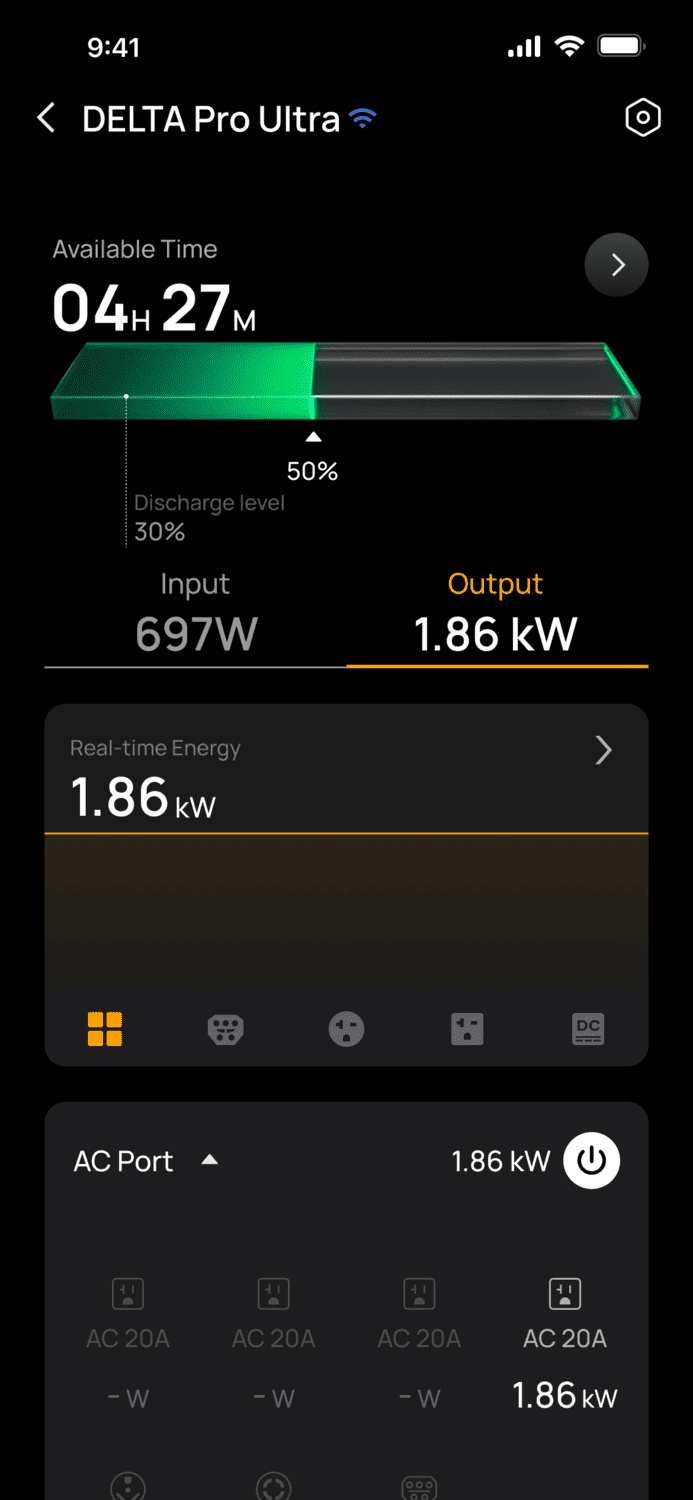Open Available Time details arrow
693x1500 pixels.
[x=617, y=265]
